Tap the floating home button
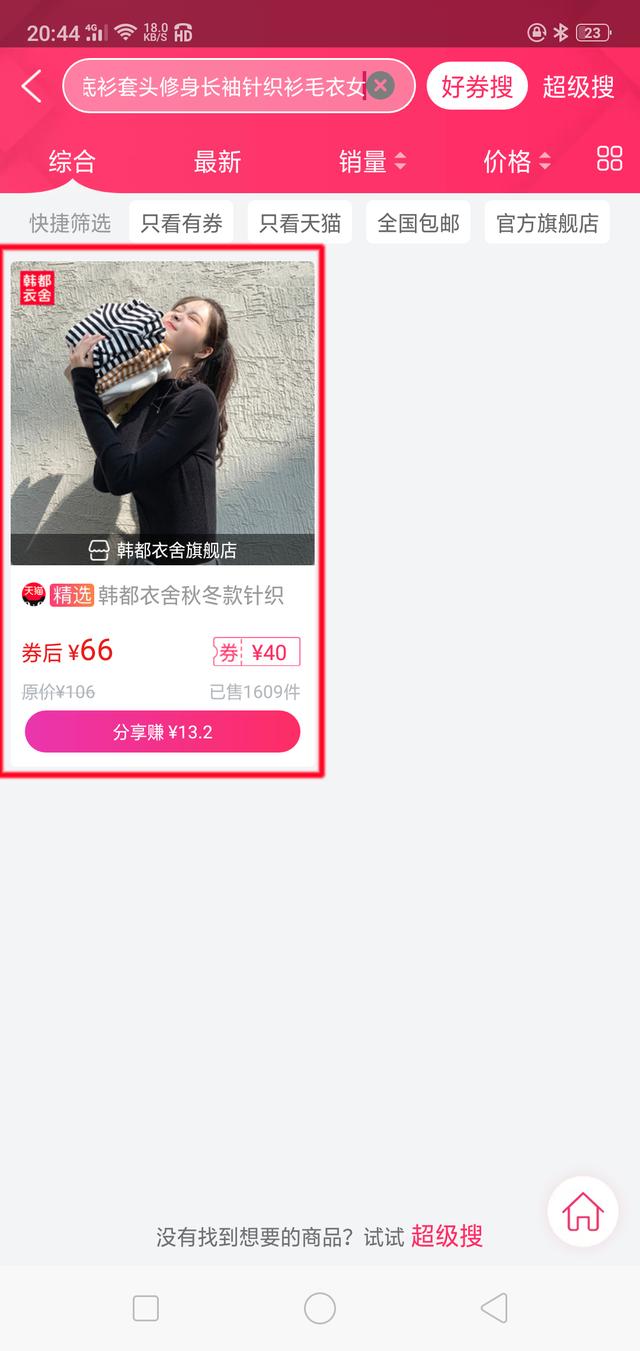The width and height of the screenshot is (640, 1351). coord(583,1212)
